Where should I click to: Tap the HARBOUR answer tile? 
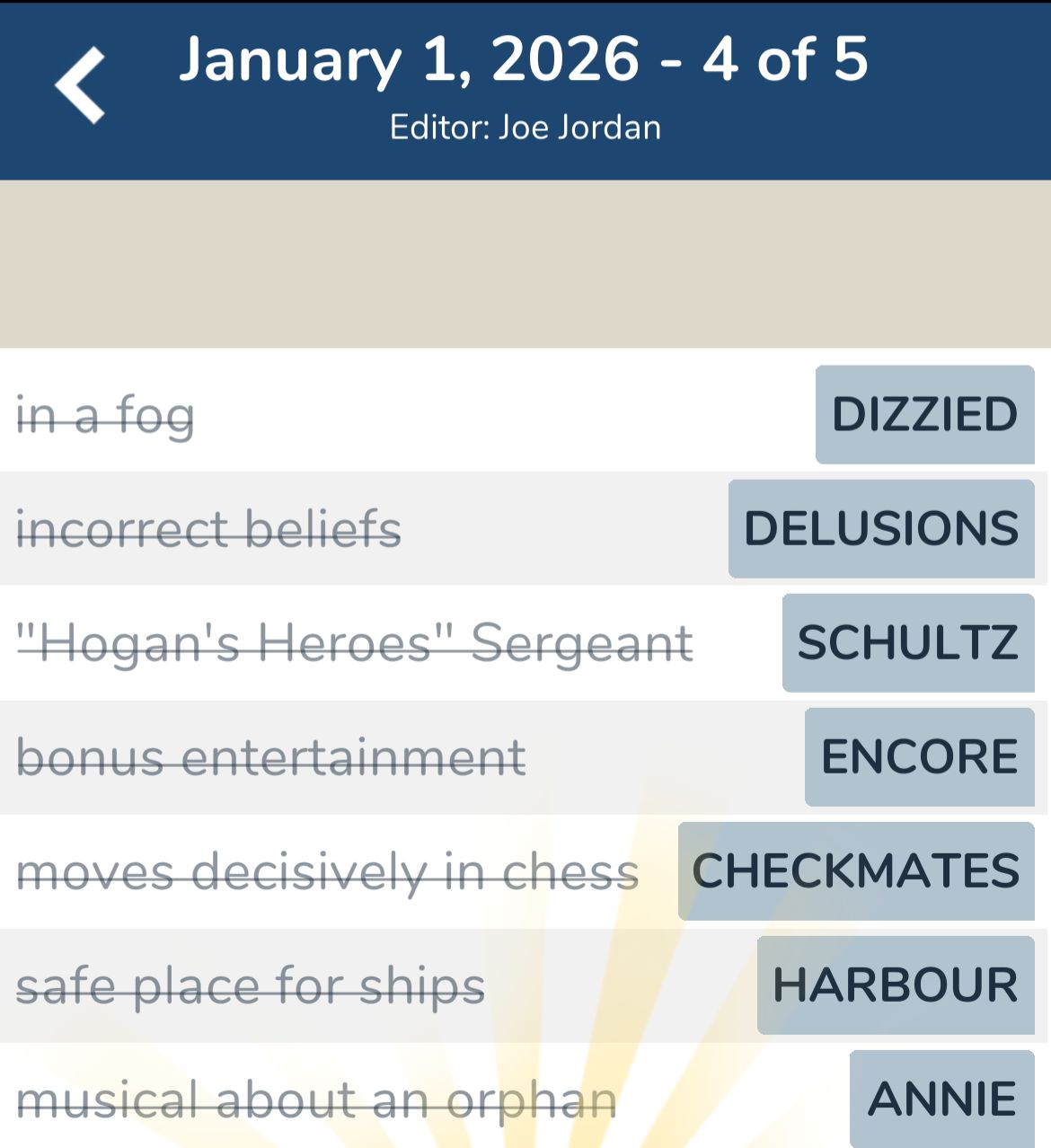point(894,985)
